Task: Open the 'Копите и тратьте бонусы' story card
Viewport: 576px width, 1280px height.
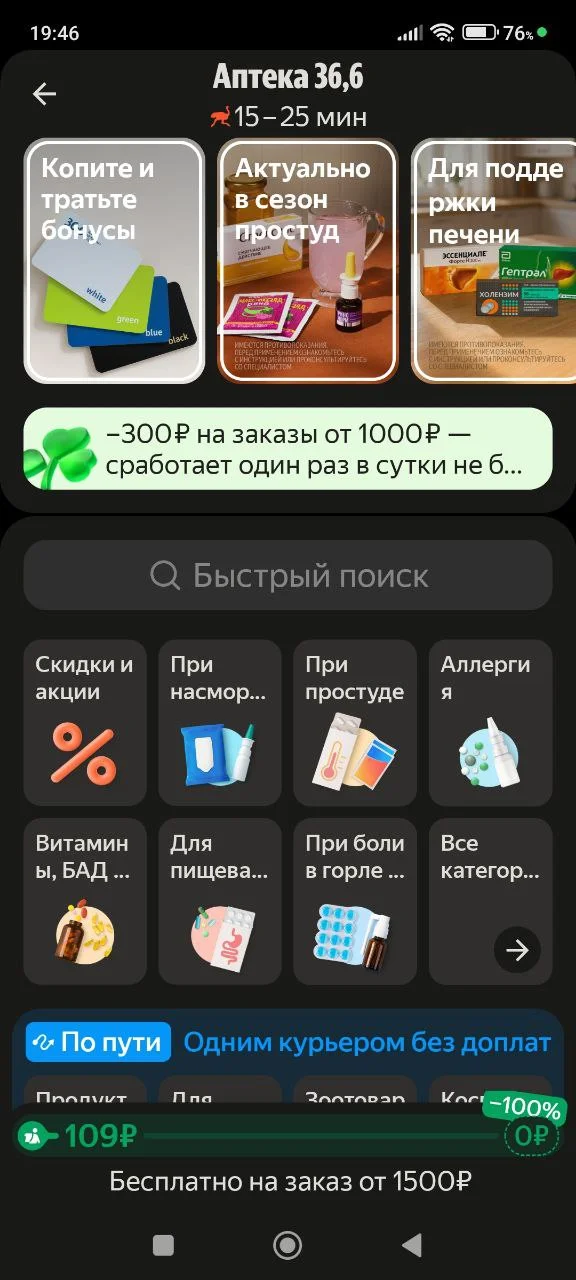Action: [114, 261]
